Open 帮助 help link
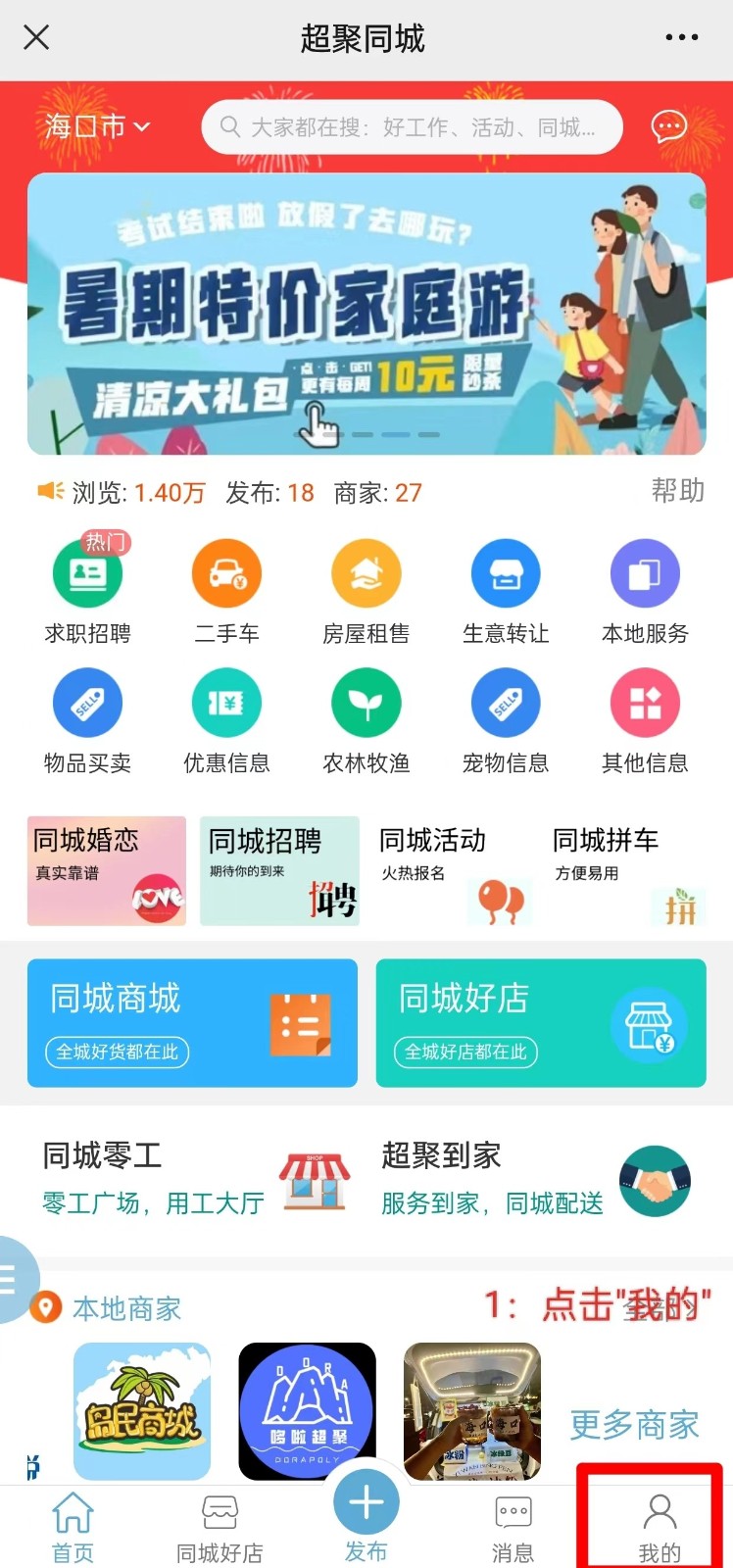Viewport: 733px width, 1568px height. pyautogui.click(x=677, y=490)
